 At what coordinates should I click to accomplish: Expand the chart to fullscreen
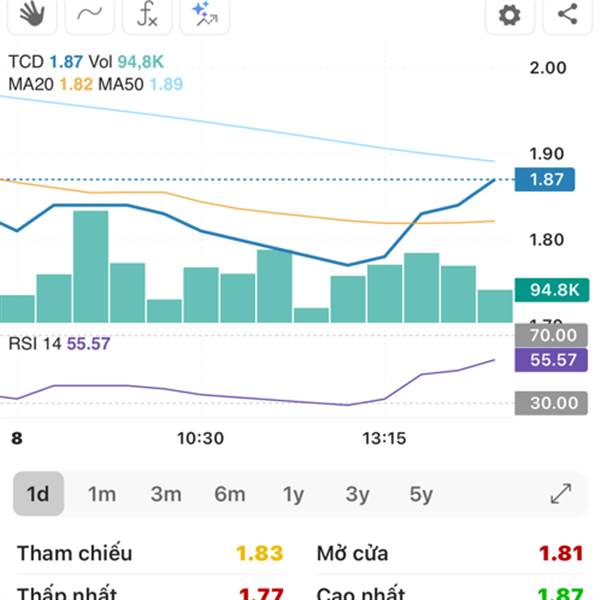pos(561,494)
